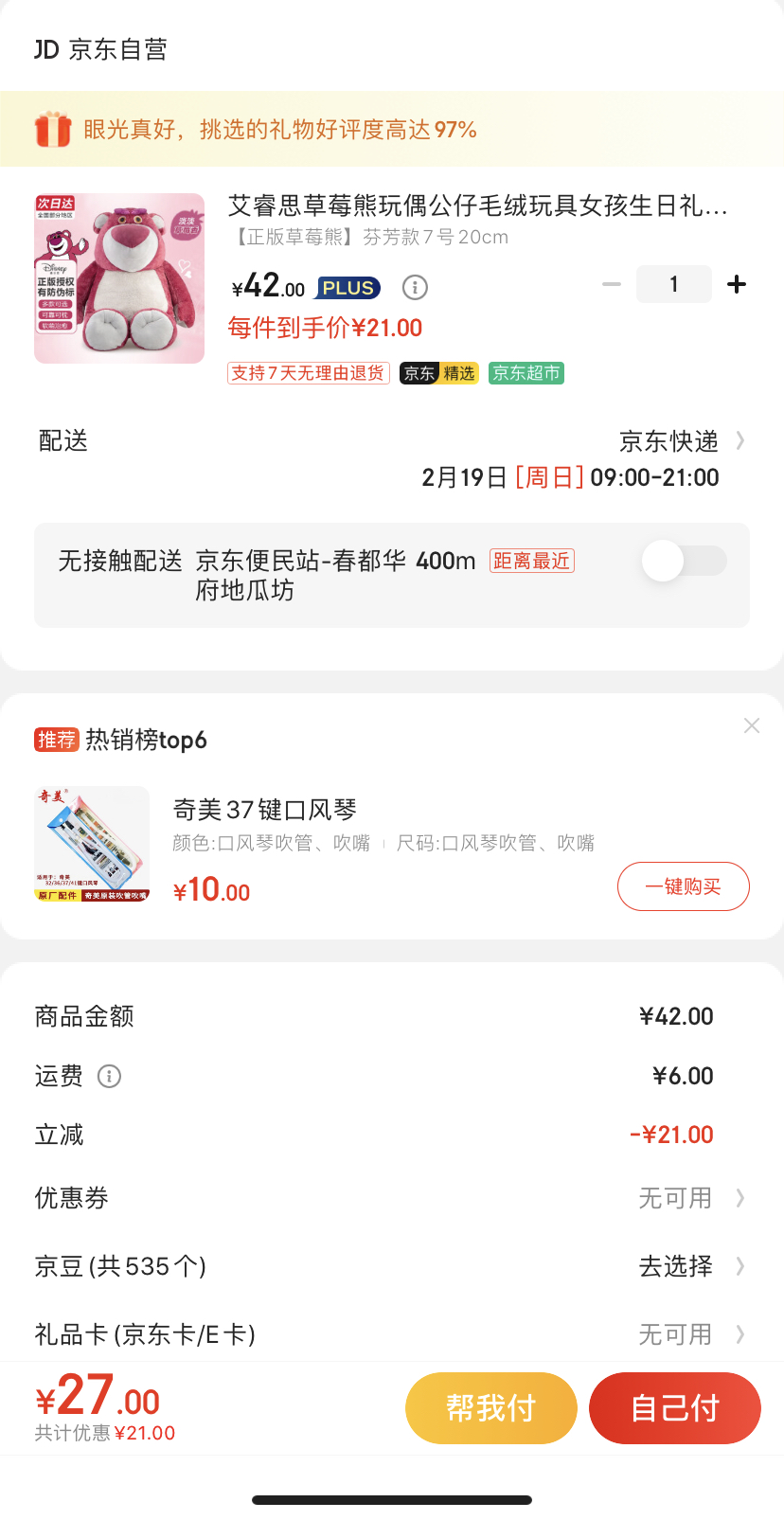Enable 无接触配送 contactless delivery
This screenshot has width=784, height=1520.
pos(684,562)
